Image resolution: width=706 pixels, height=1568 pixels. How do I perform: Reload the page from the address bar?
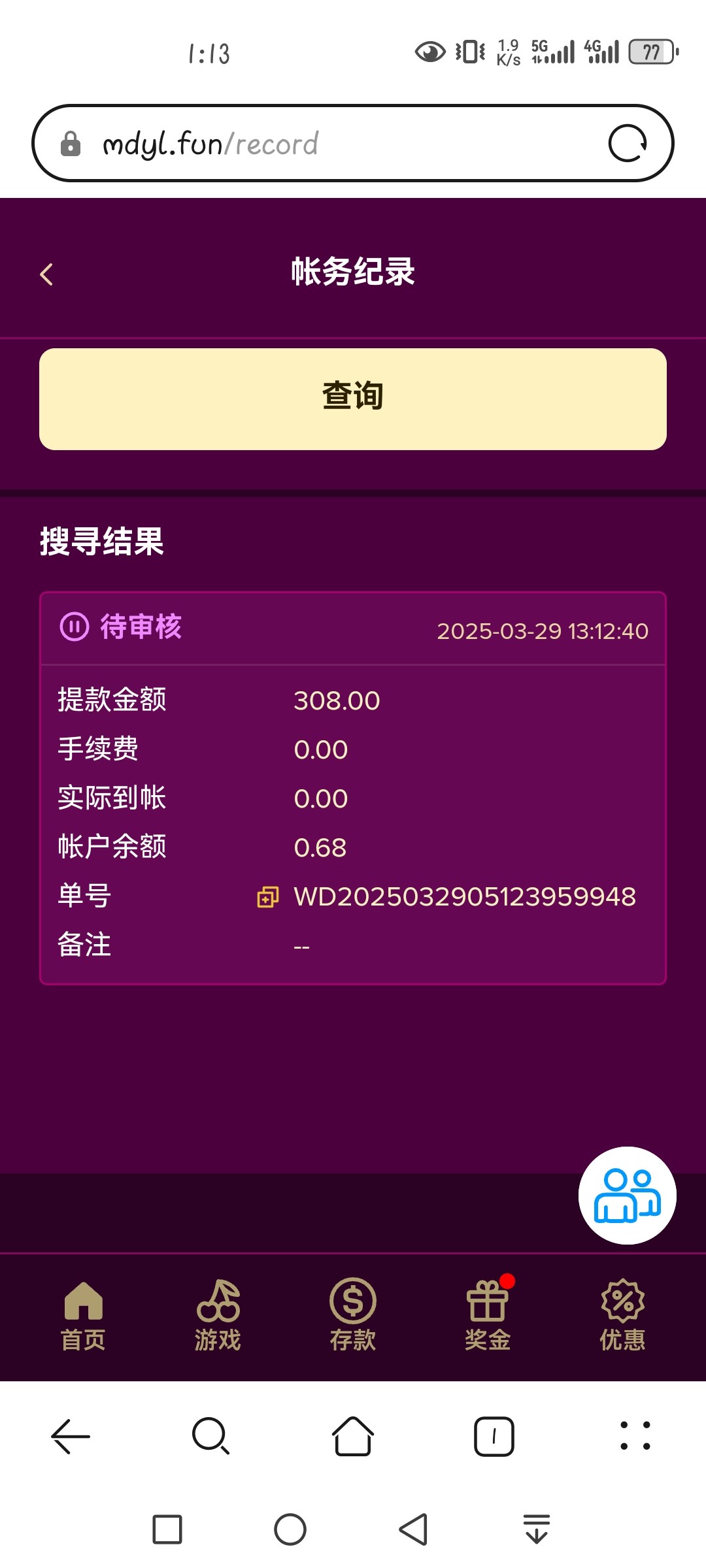point(628,143)
